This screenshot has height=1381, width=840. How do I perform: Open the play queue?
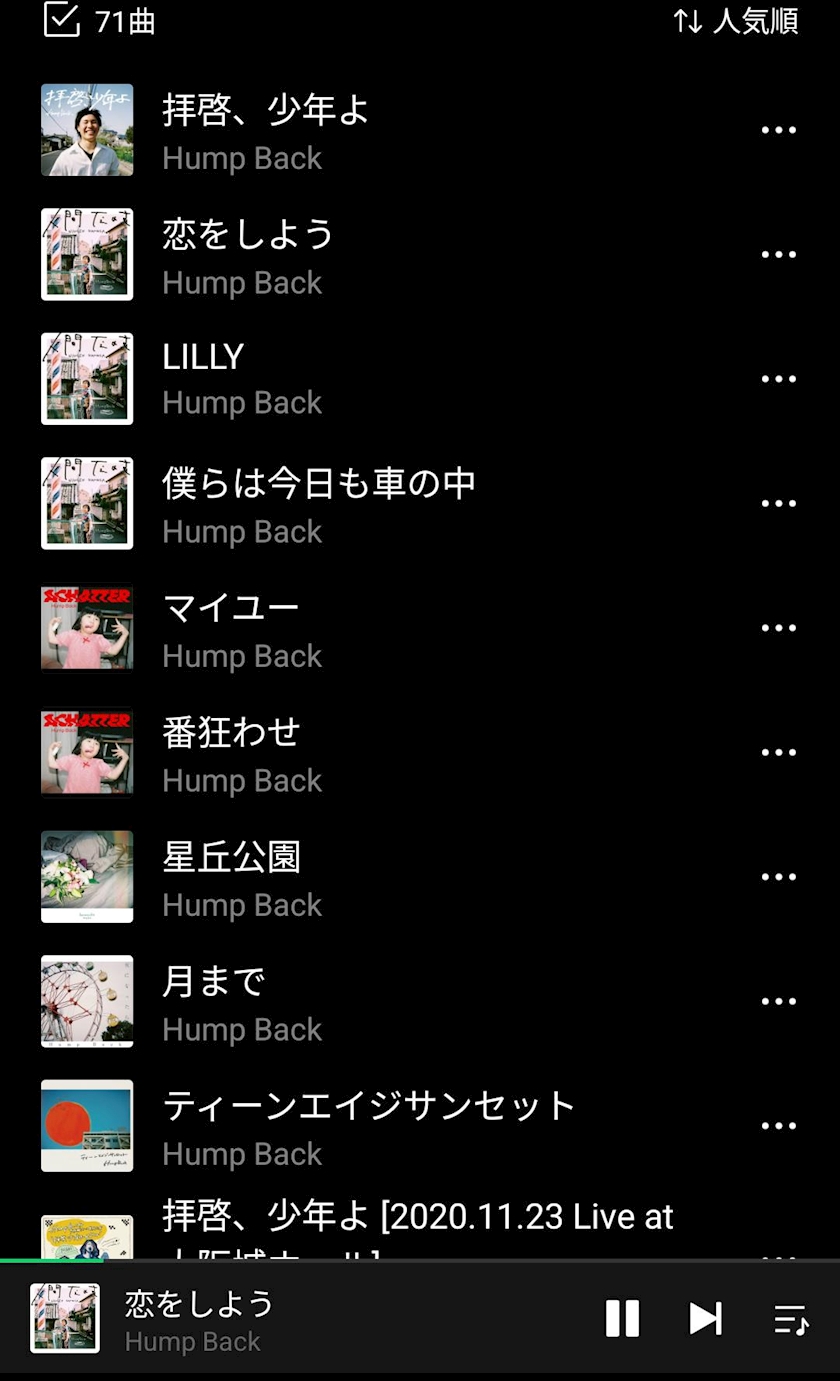[x=791, y=1319]
